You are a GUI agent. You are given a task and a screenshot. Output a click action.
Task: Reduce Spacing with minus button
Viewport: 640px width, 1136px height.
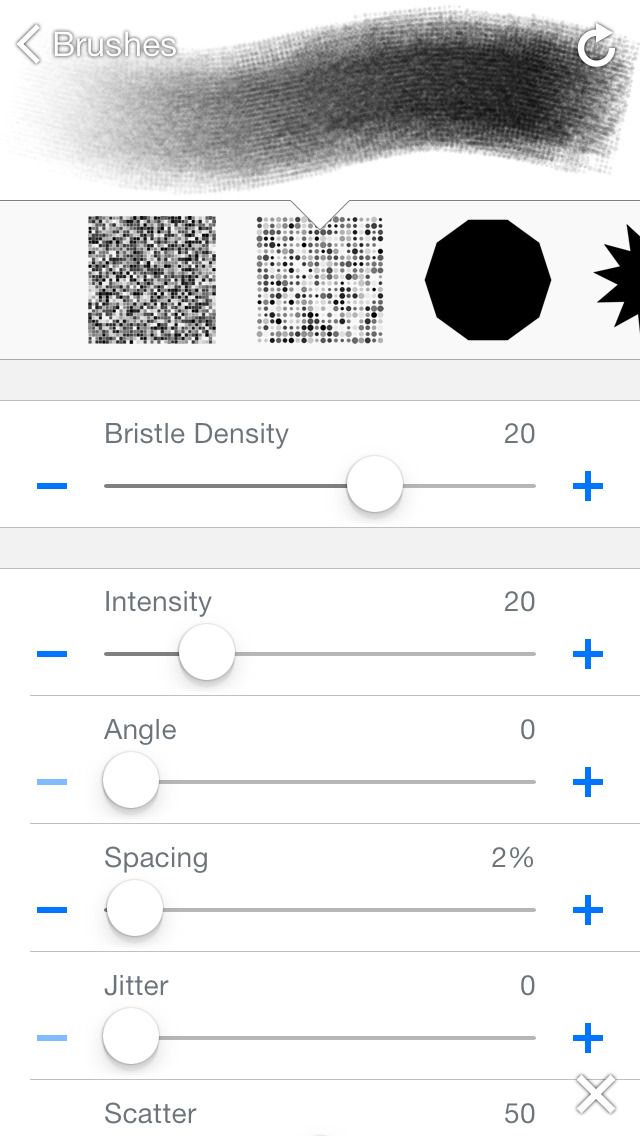tap(52, 910)
